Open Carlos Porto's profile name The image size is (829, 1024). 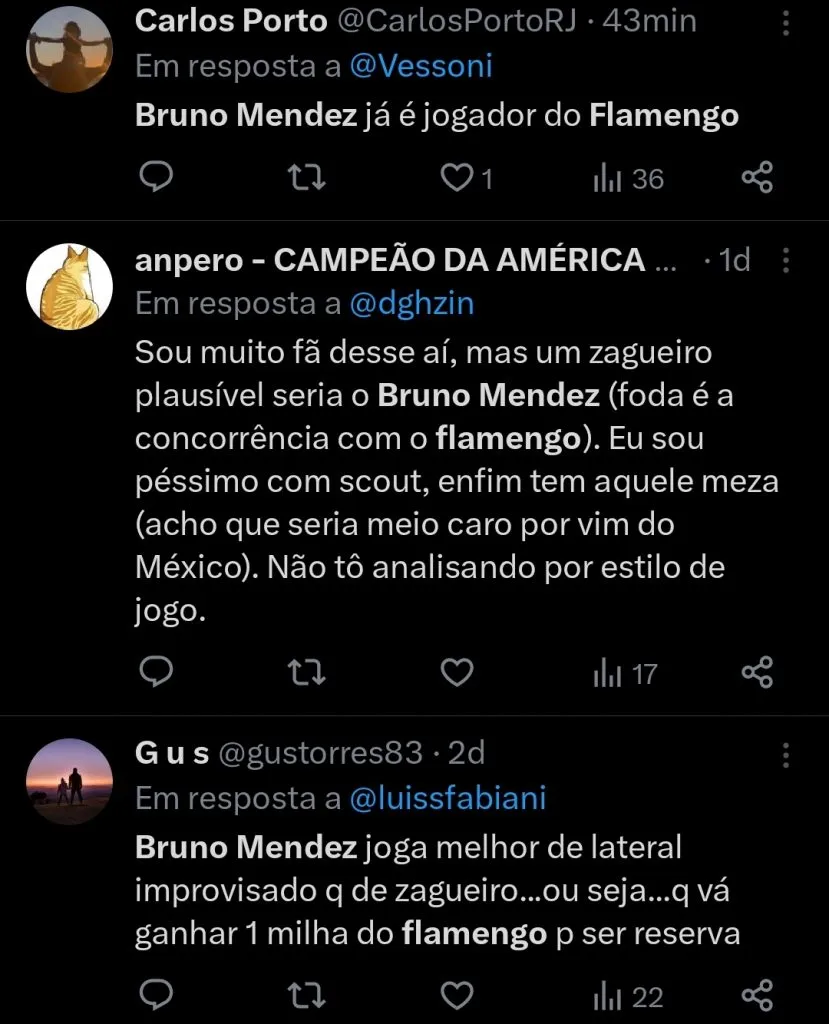[231, 20]
